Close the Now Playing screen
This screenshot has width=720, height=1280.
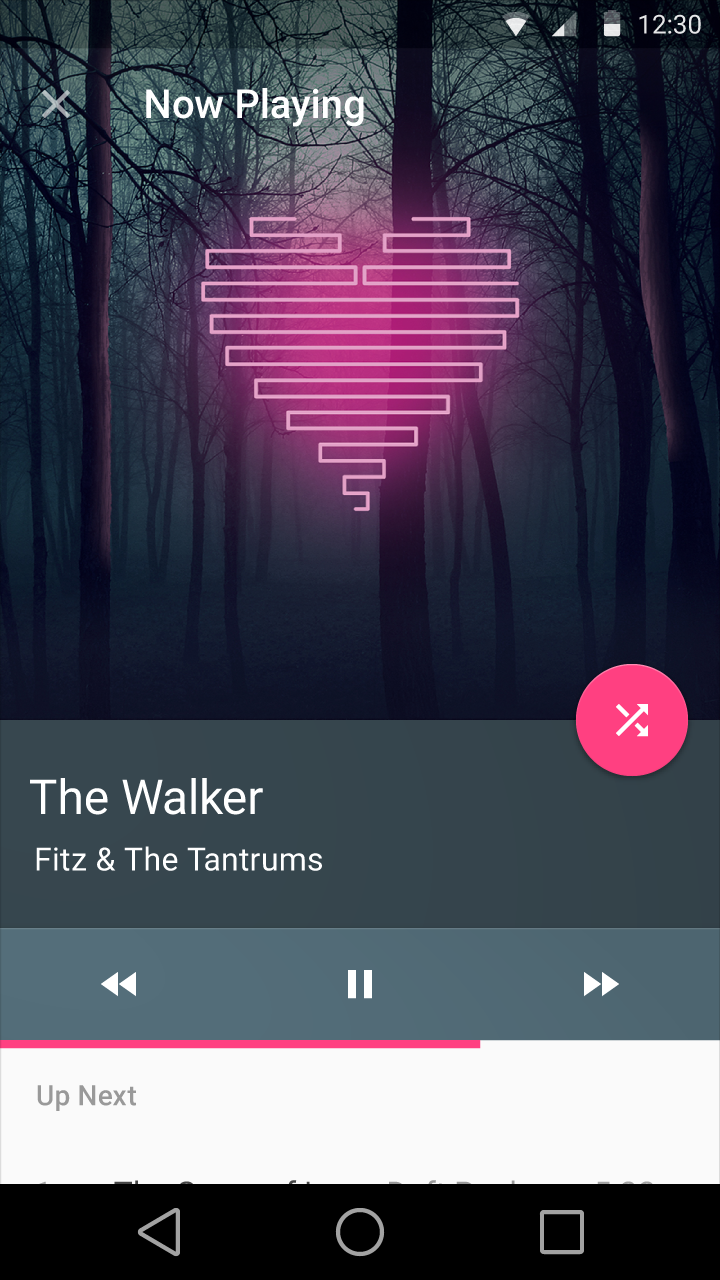pyautogui.click(x=56, y=104)
